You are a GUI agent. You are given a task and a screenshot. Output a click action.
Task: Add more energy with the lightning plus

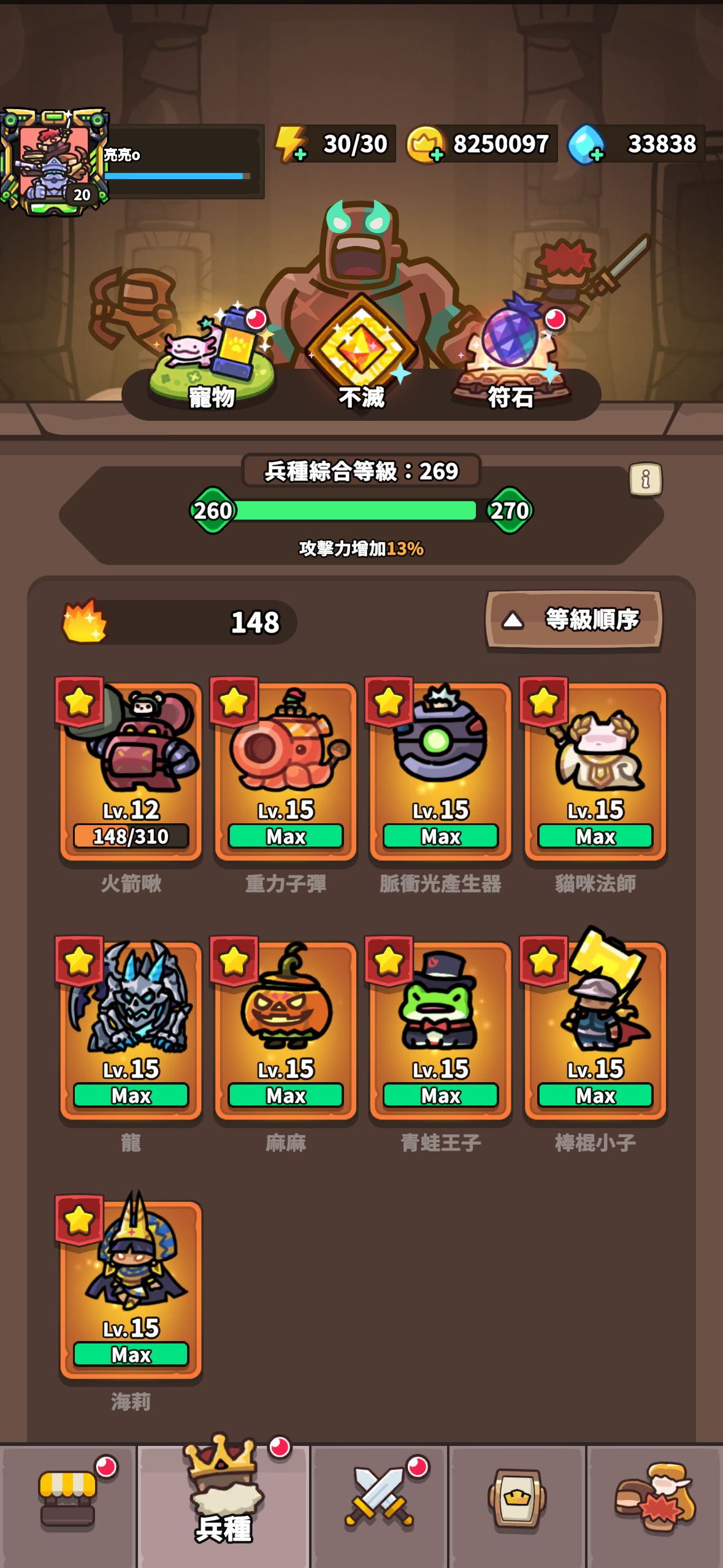292,145
